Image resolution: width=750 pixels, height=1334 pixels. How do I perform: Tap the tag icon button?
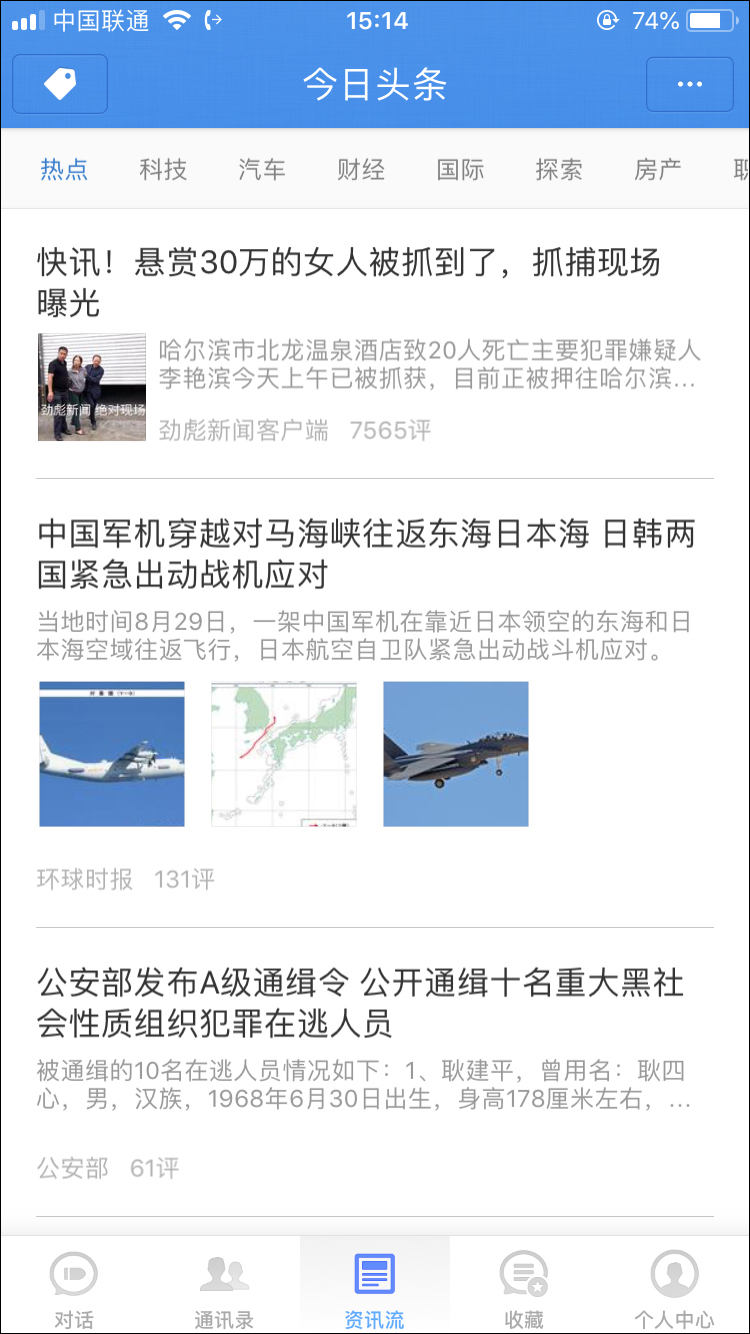(x=60, y=84)
